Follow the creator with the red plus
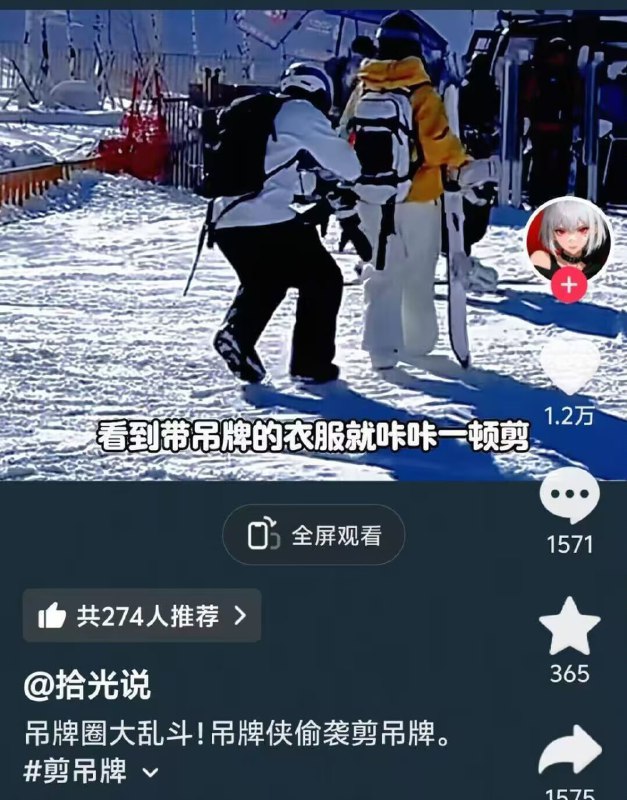This screenshot has width=627, height=800. point(569,286)
